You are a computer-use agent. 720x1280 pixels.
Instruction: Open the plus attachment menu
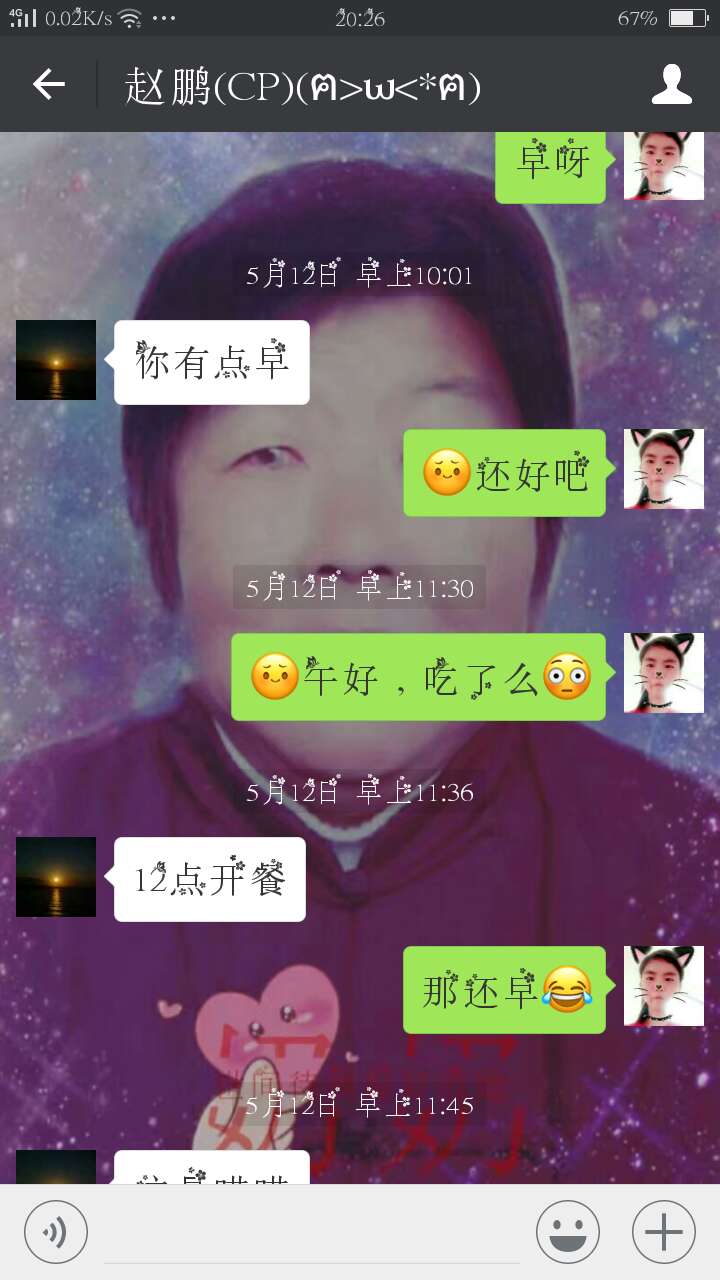point(664,1232)
